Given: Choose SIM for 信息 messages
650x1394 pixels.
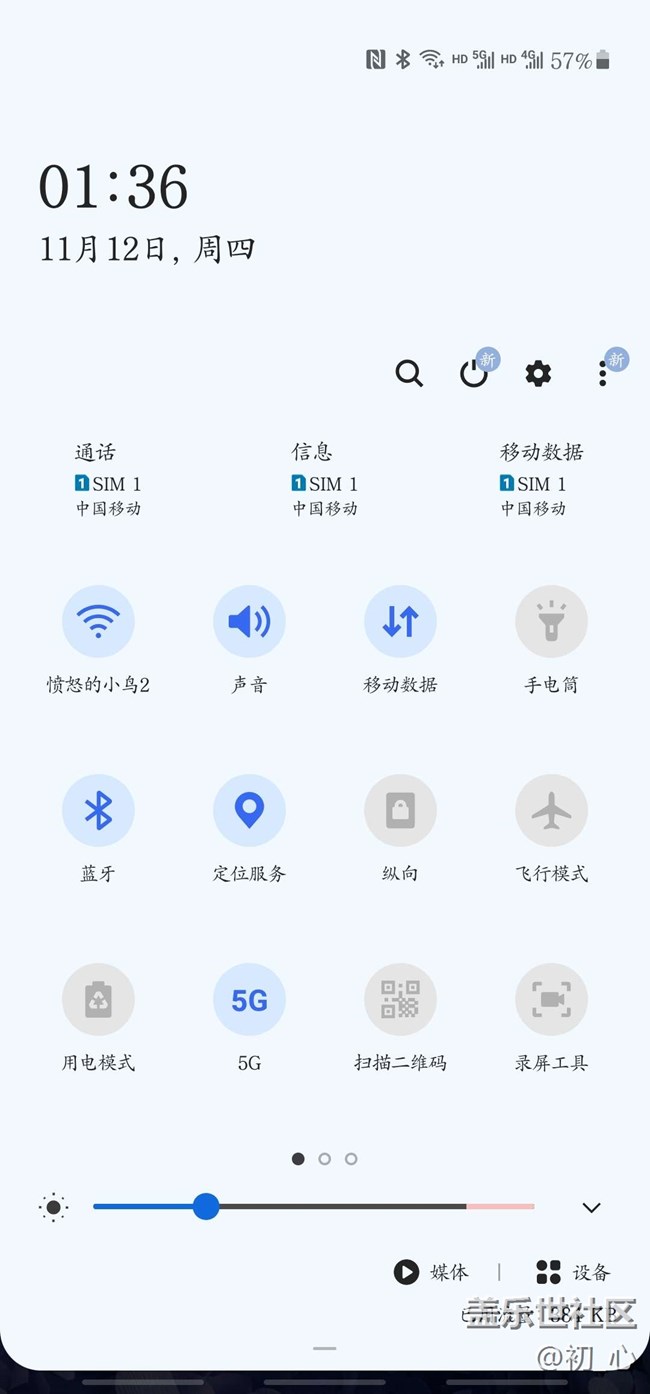Looking at the screenshot, I should [x=324, y=481].
